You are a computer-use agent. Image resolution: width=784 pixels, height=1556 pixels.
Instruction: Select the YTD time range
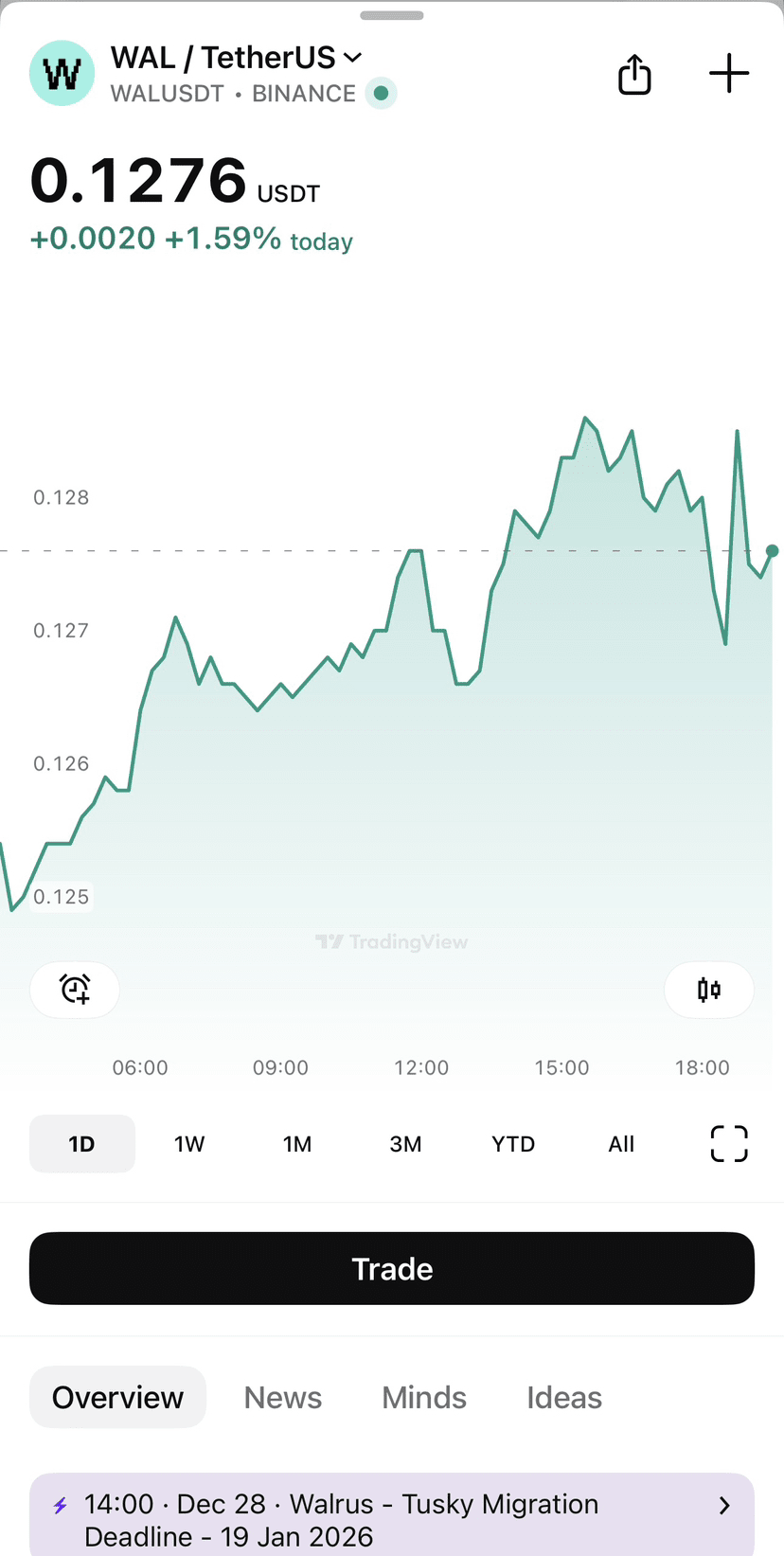pos(513,1144)
